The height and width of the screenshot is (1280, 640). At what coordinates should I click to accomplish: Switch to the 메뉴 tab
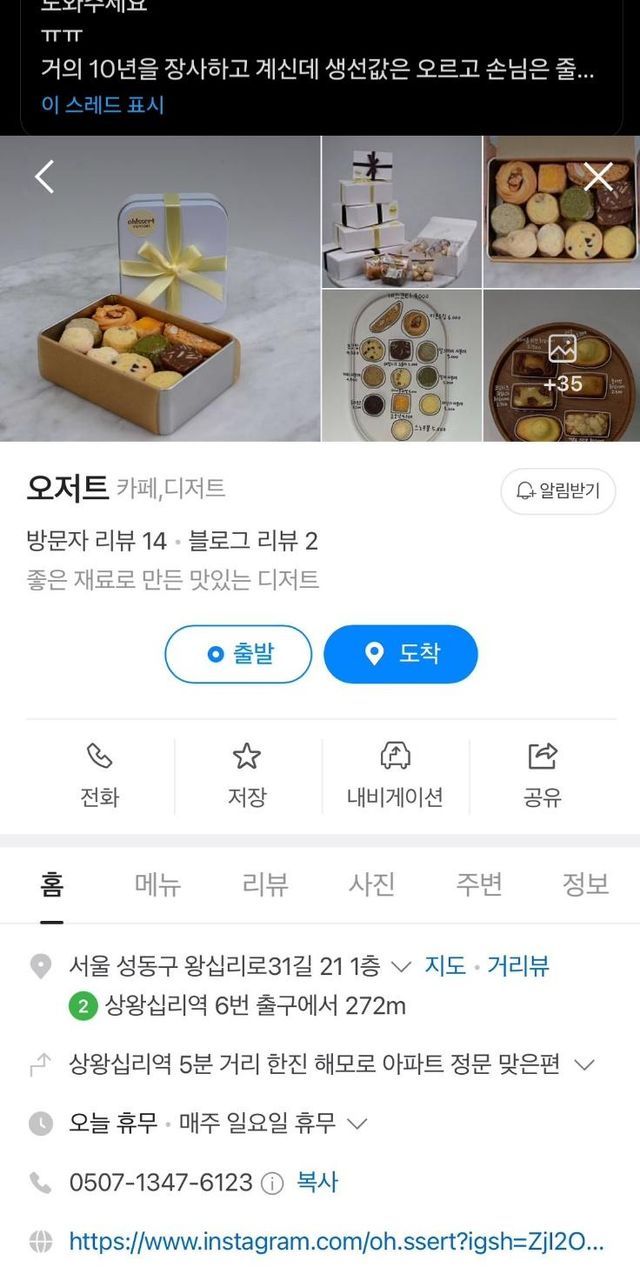(x=158, y=884)
